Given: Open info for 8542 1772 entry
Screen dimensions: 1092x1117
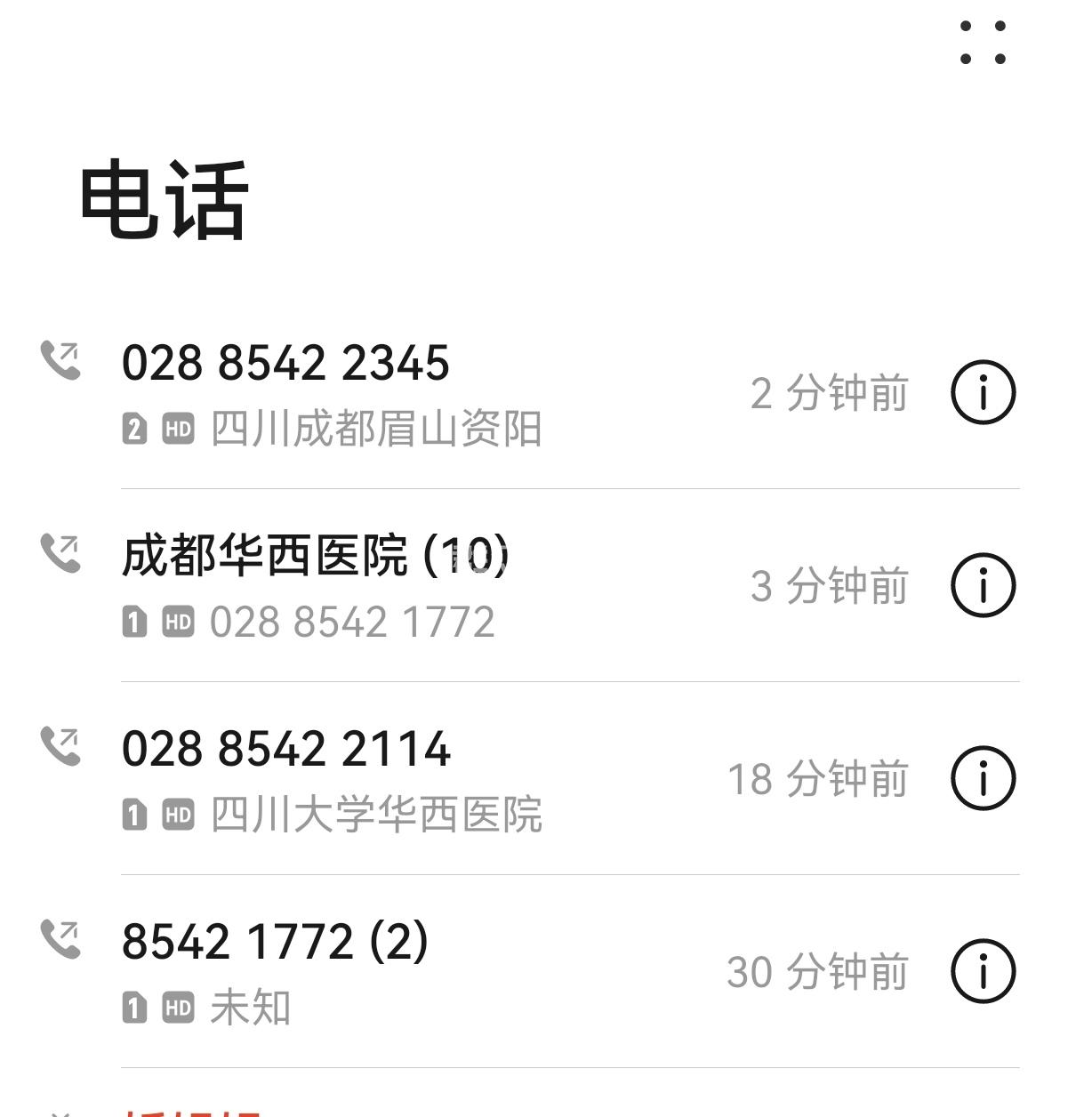Looking at the screenshot, I should (983, 971).
